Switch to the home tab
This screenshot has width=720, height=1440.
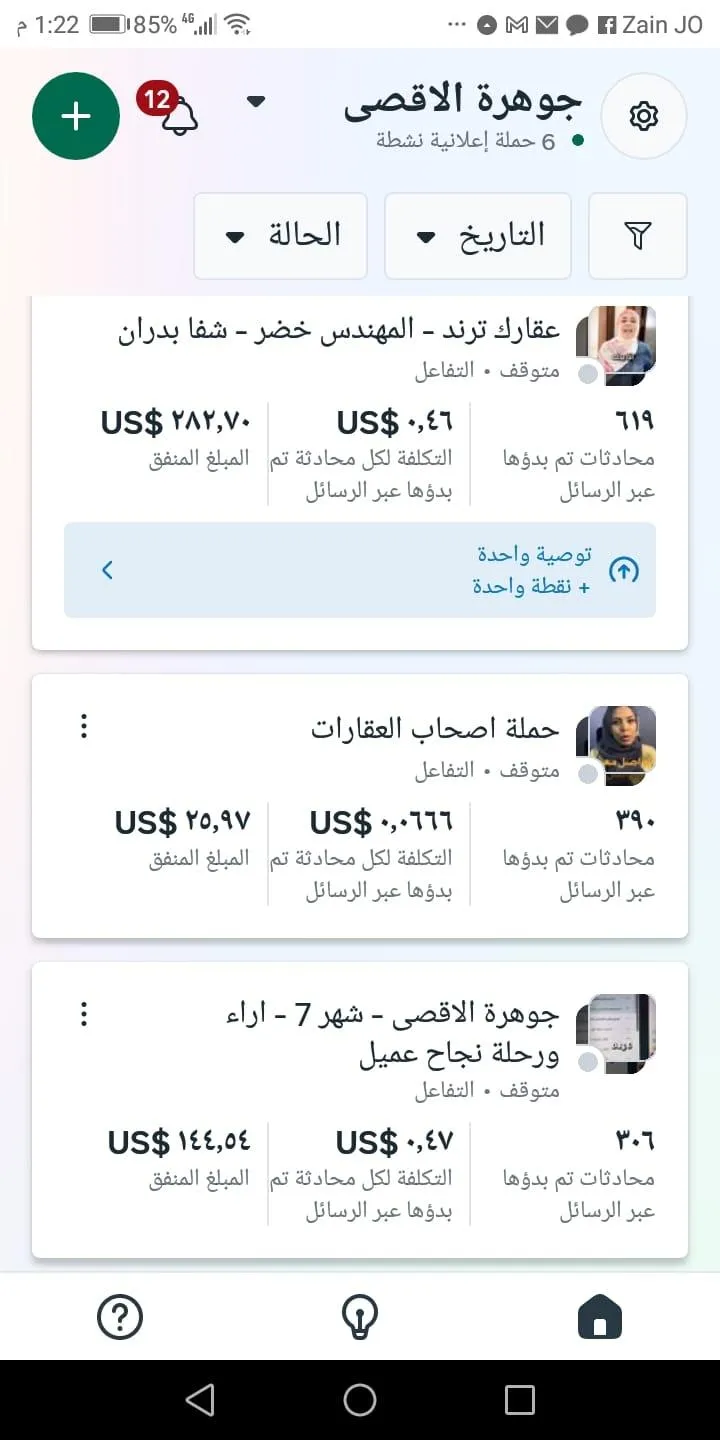point(600,1317)
